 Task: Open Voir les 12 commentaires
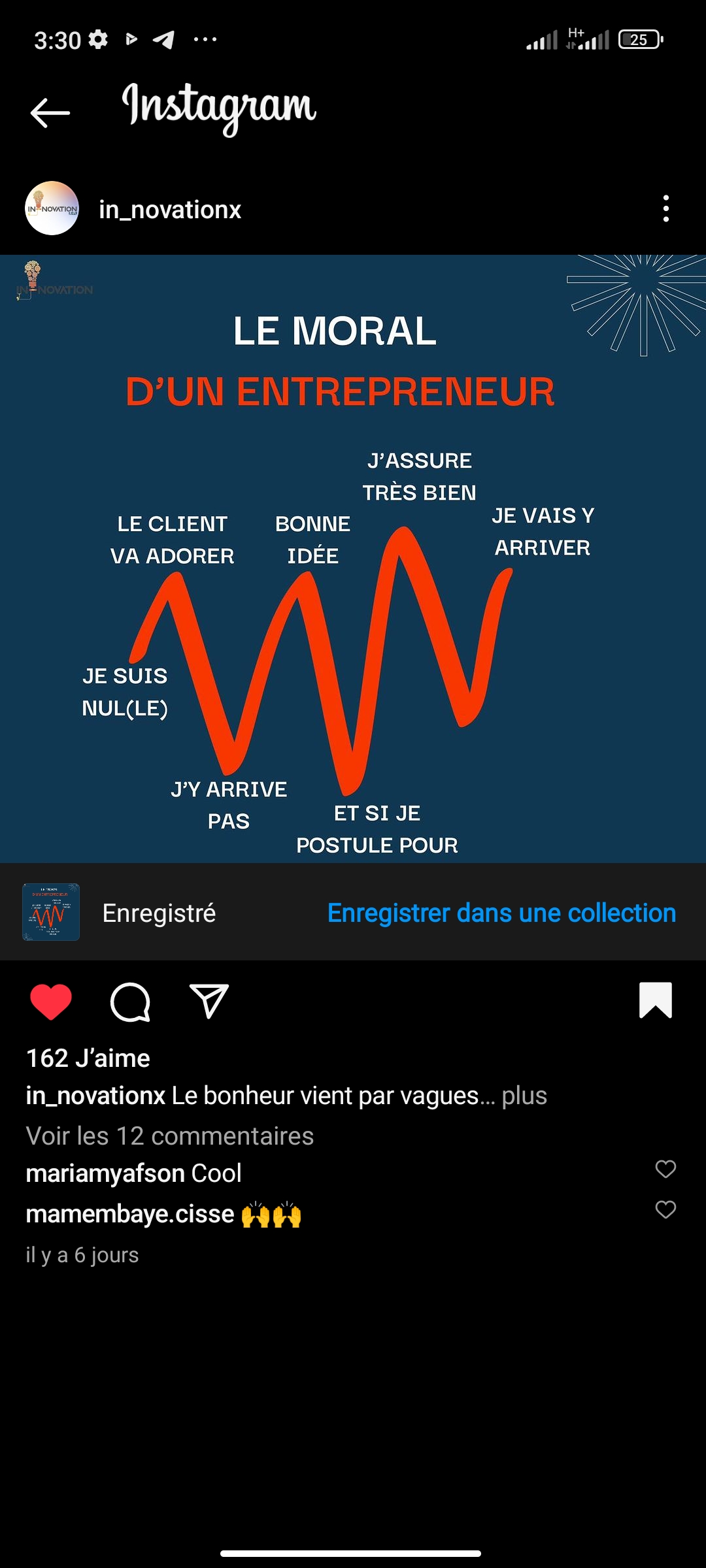click(170, 1136)
